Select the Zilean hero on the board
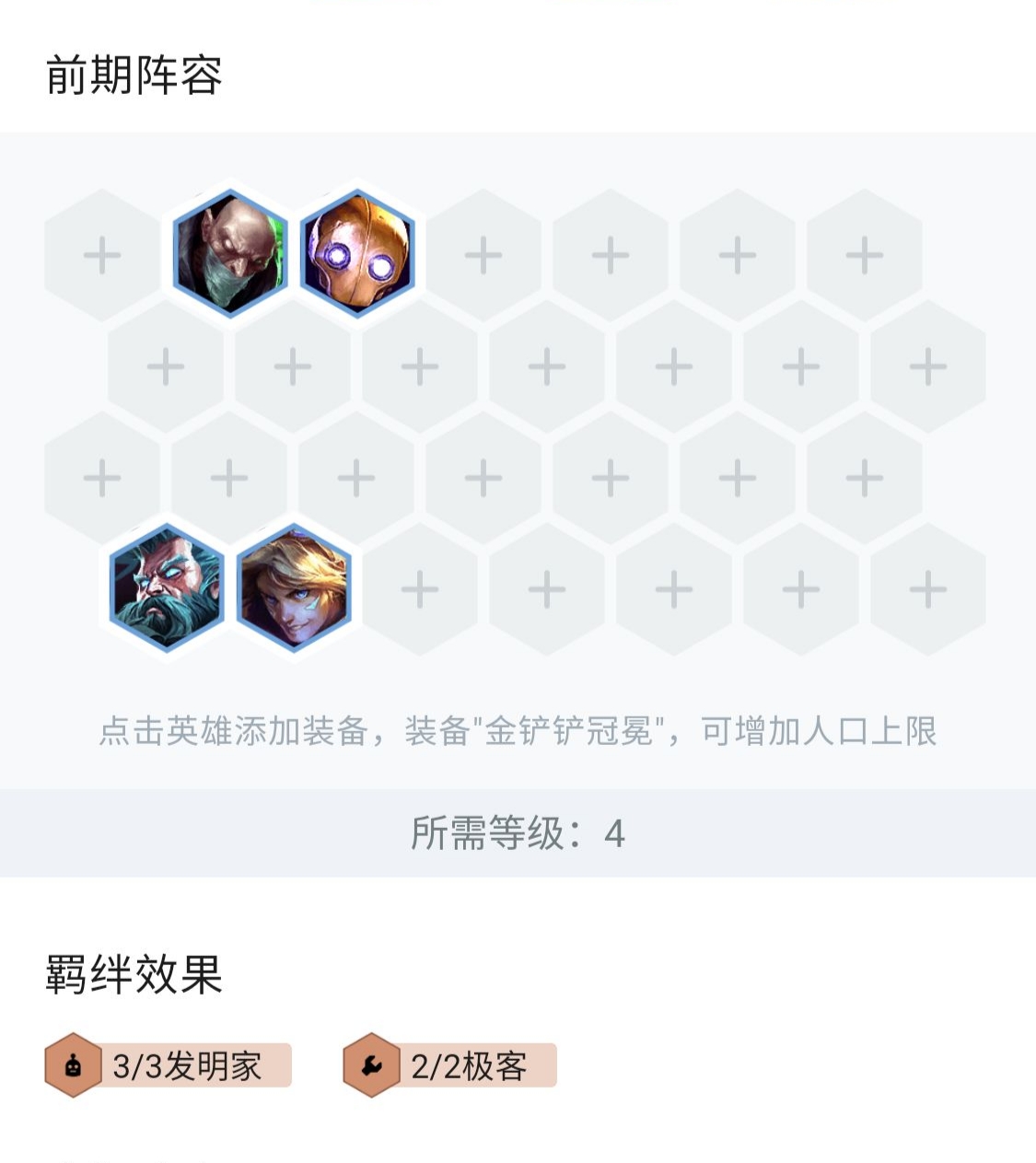The image size is (1036, 1163). (167, 588)
